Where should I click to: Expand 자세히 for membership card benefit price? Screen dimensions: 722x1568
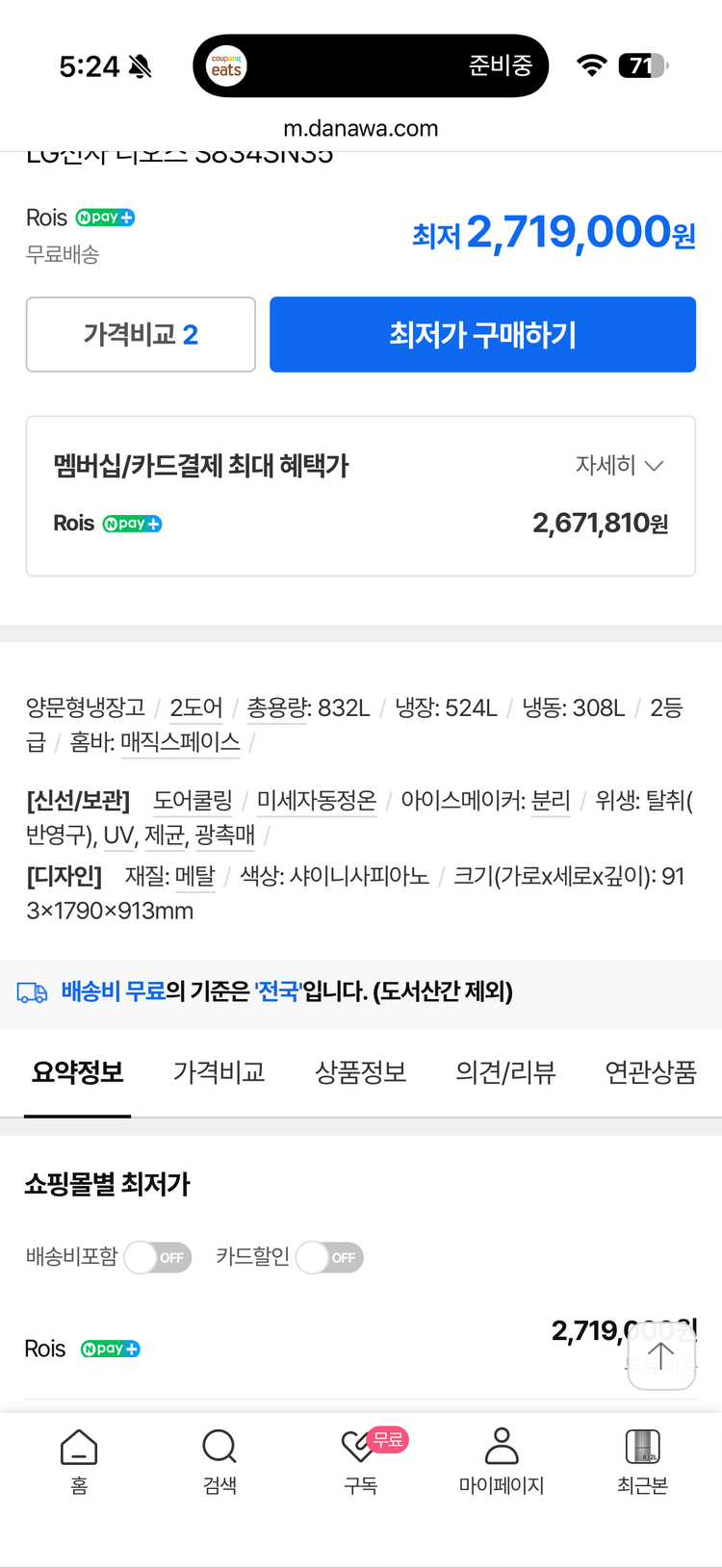coord(619,465)
